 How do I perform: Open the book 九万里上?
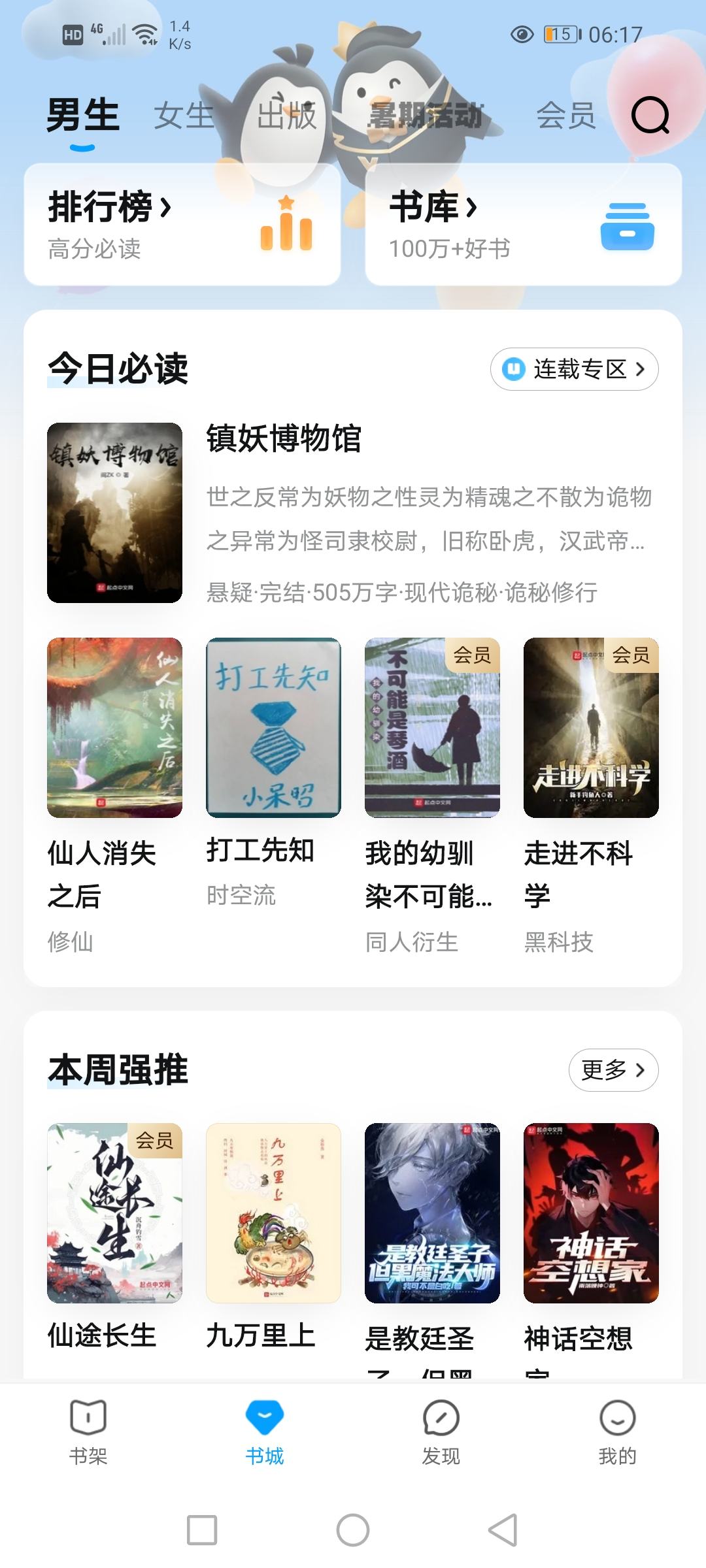pyautogui.click(x=273, y=1213)
